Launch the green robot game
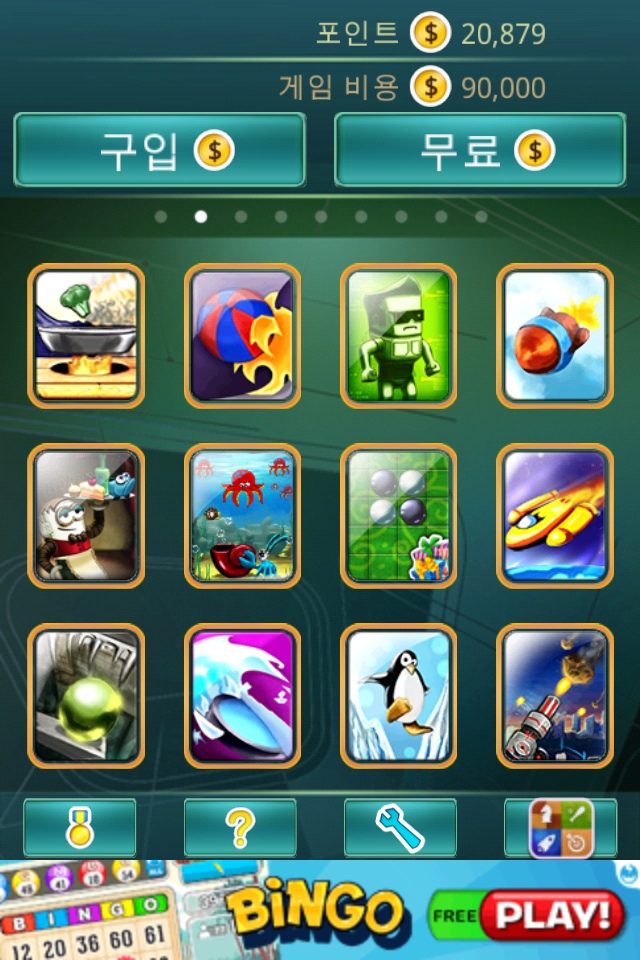 pos(398,336)
